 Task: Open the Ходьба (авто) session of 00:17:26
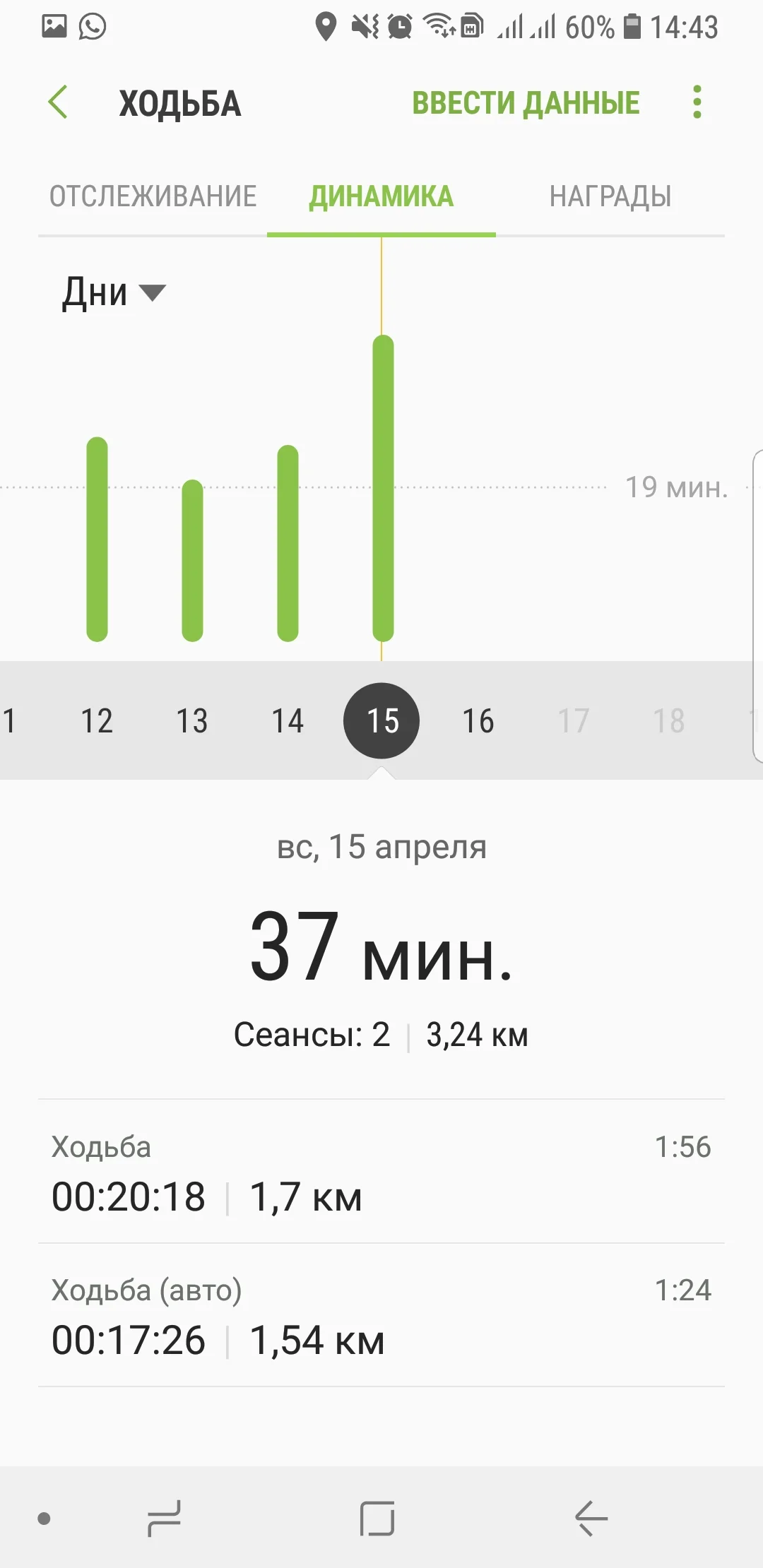click(381, 1315)
